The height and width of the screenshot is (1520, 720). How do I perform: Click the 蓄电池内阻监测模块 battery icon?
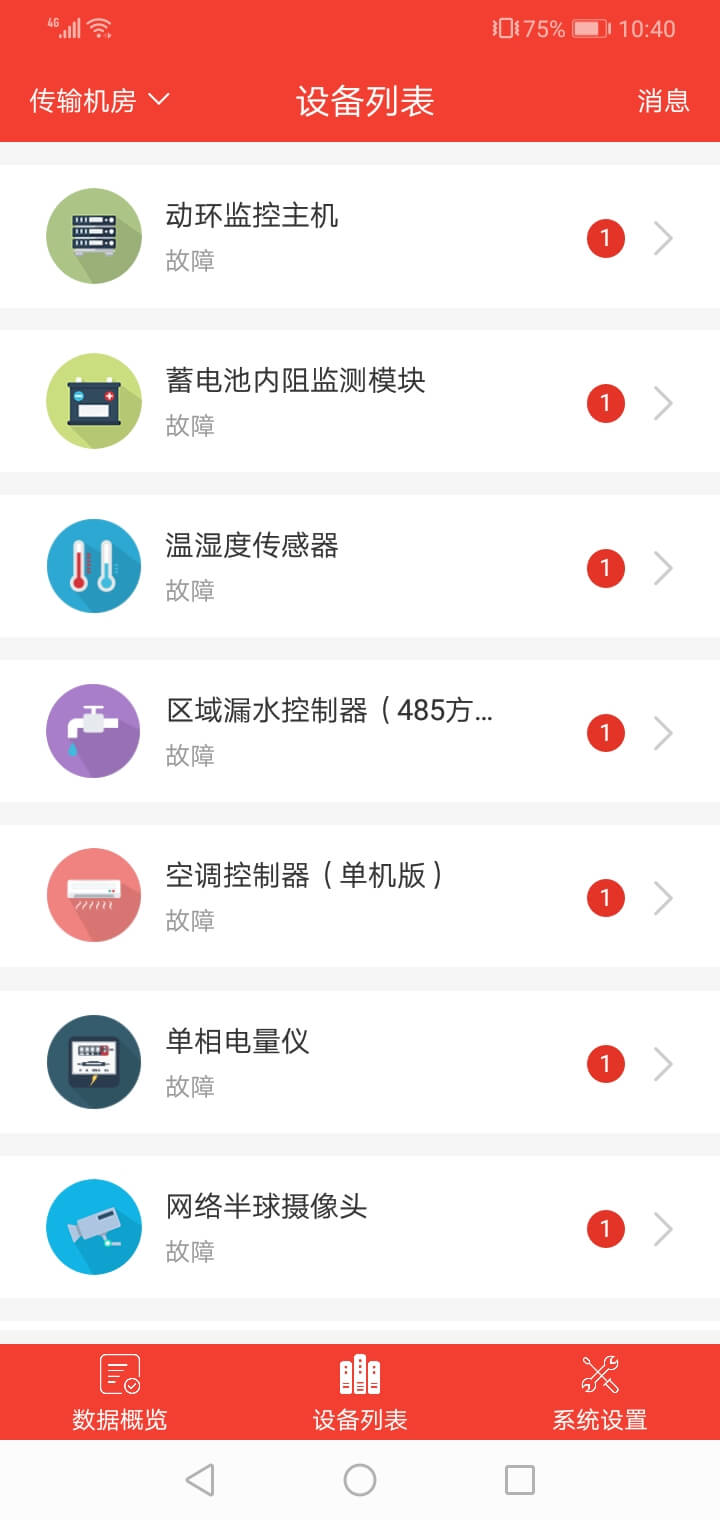pyautogui.click(x=94, y=402)
